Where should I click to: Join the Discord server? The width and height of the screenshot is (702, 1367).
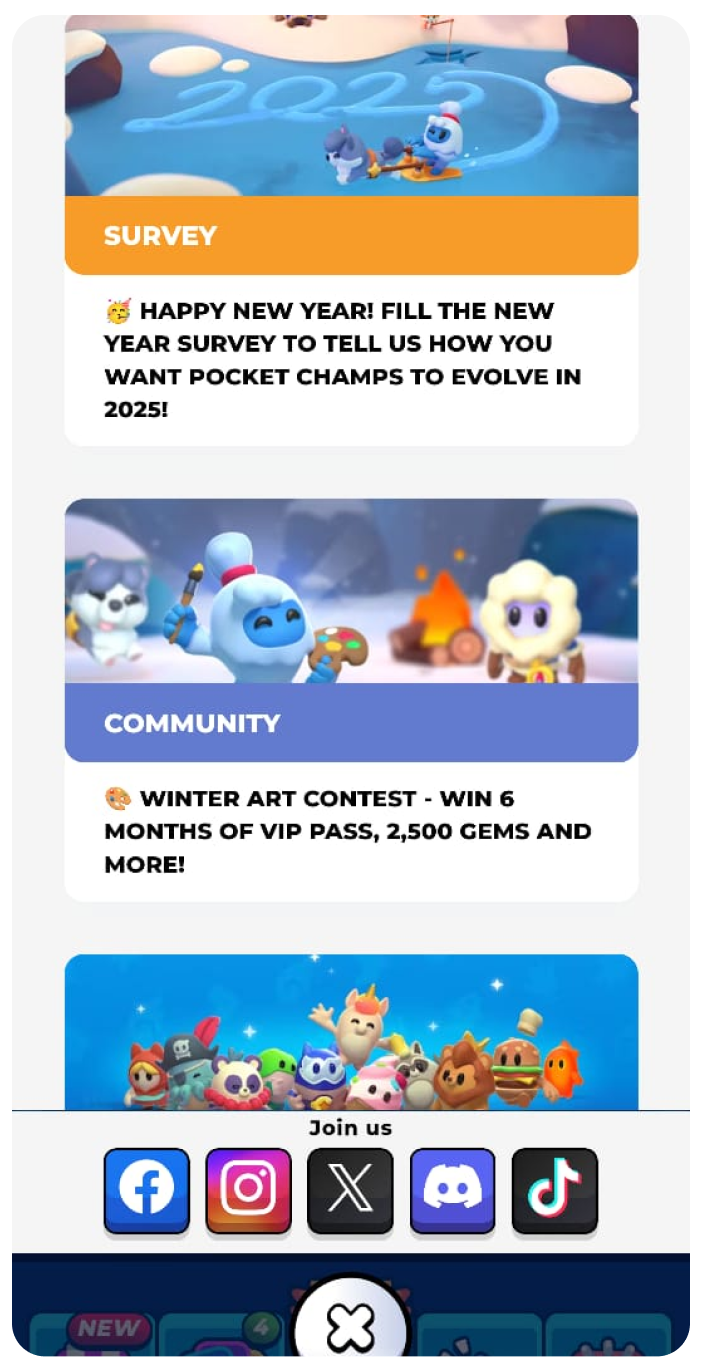point(452,1190)
